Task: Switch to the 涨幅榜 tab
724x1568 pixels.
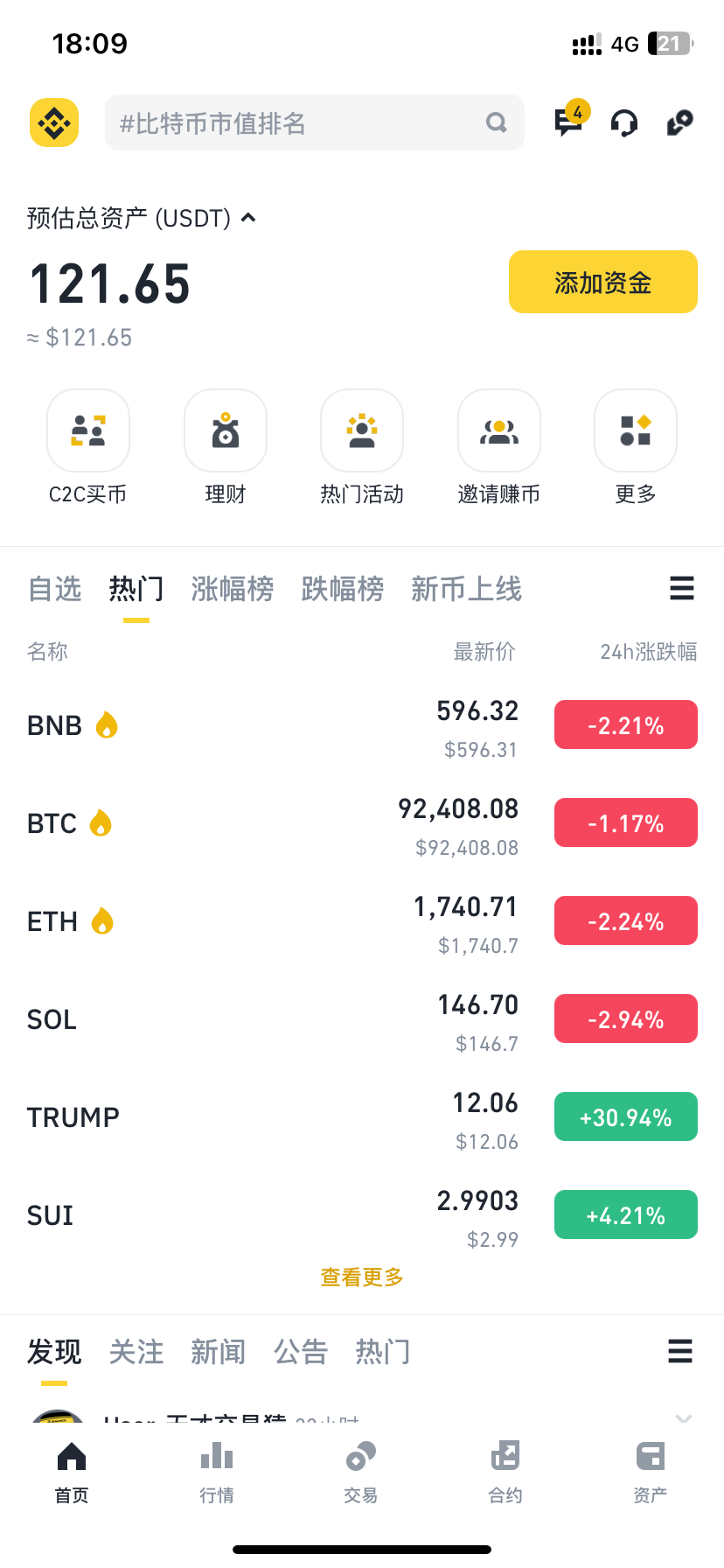Action: click(x=233, y=589)
